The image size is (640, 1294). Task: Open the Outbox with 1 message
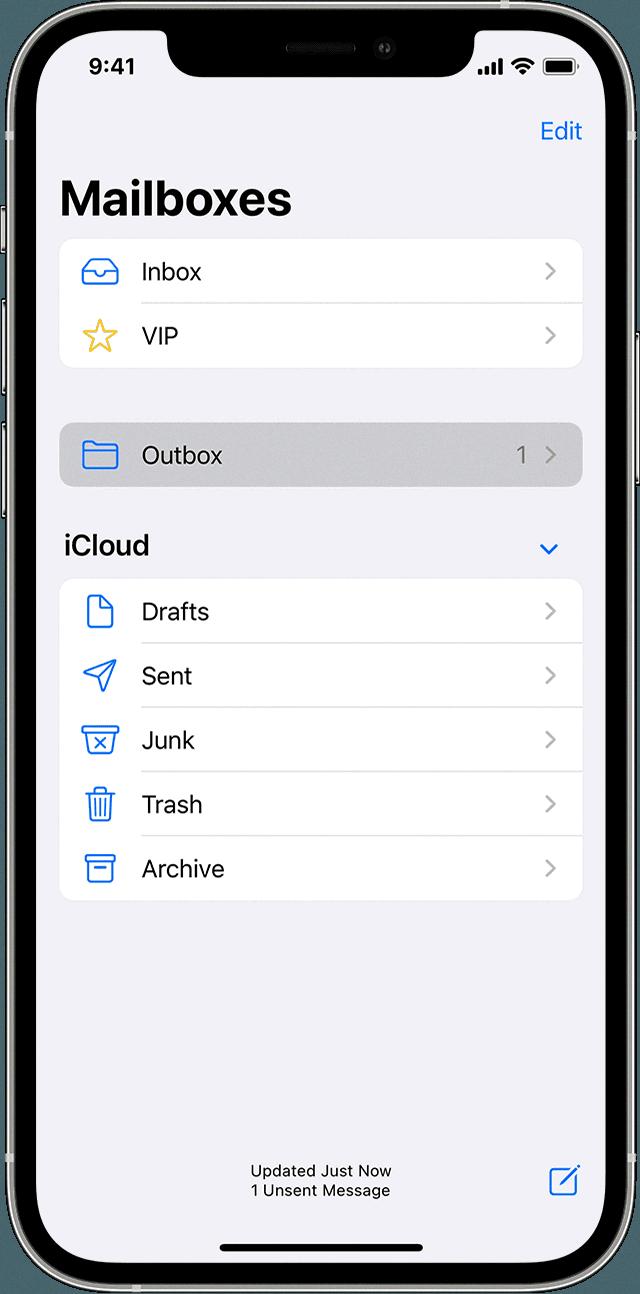pyautogui.click(x=321, y=455)
